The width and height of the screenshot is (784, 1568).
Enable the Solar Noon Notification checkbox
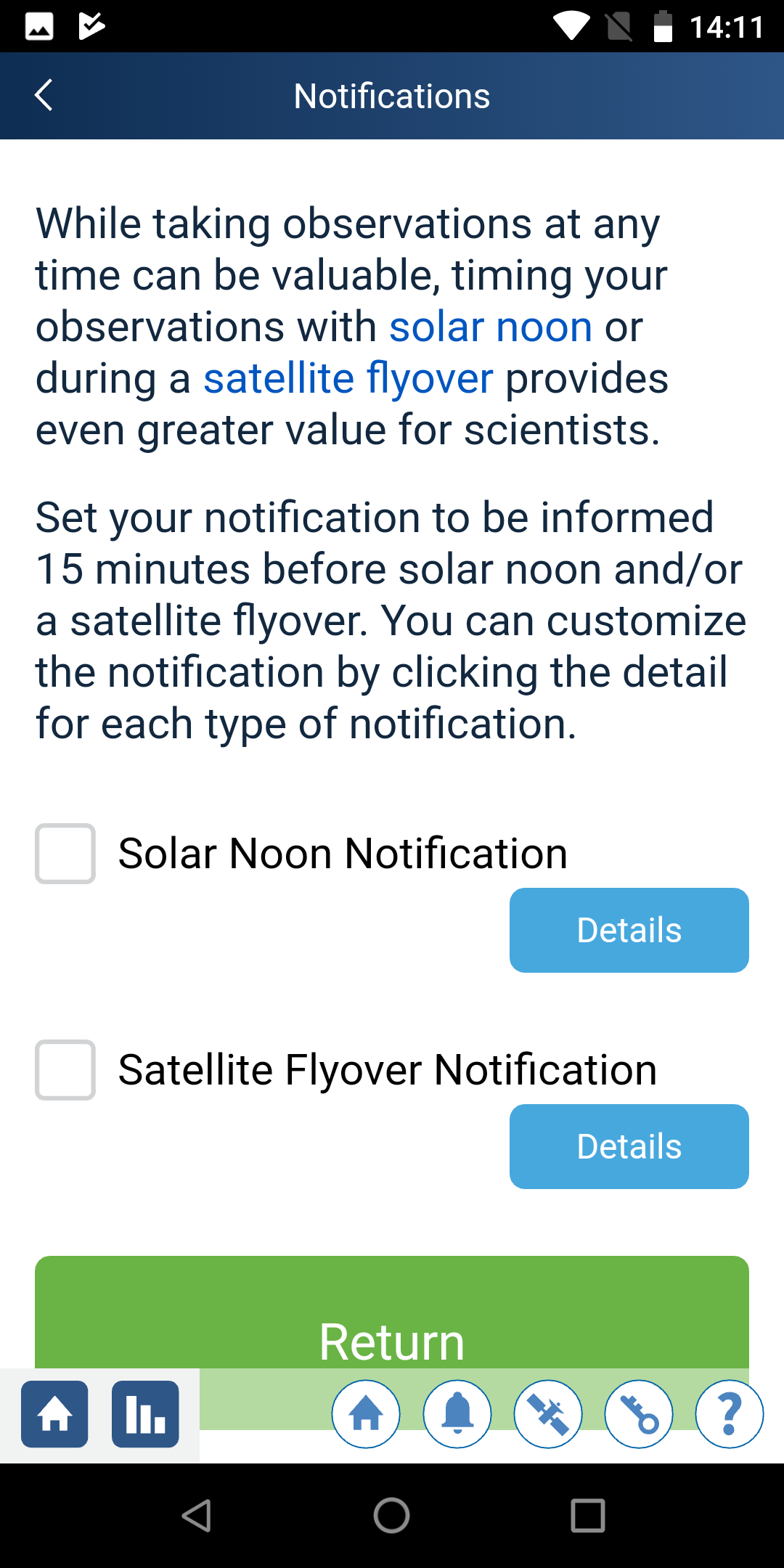pyautogui.click(x=65, y=854)
